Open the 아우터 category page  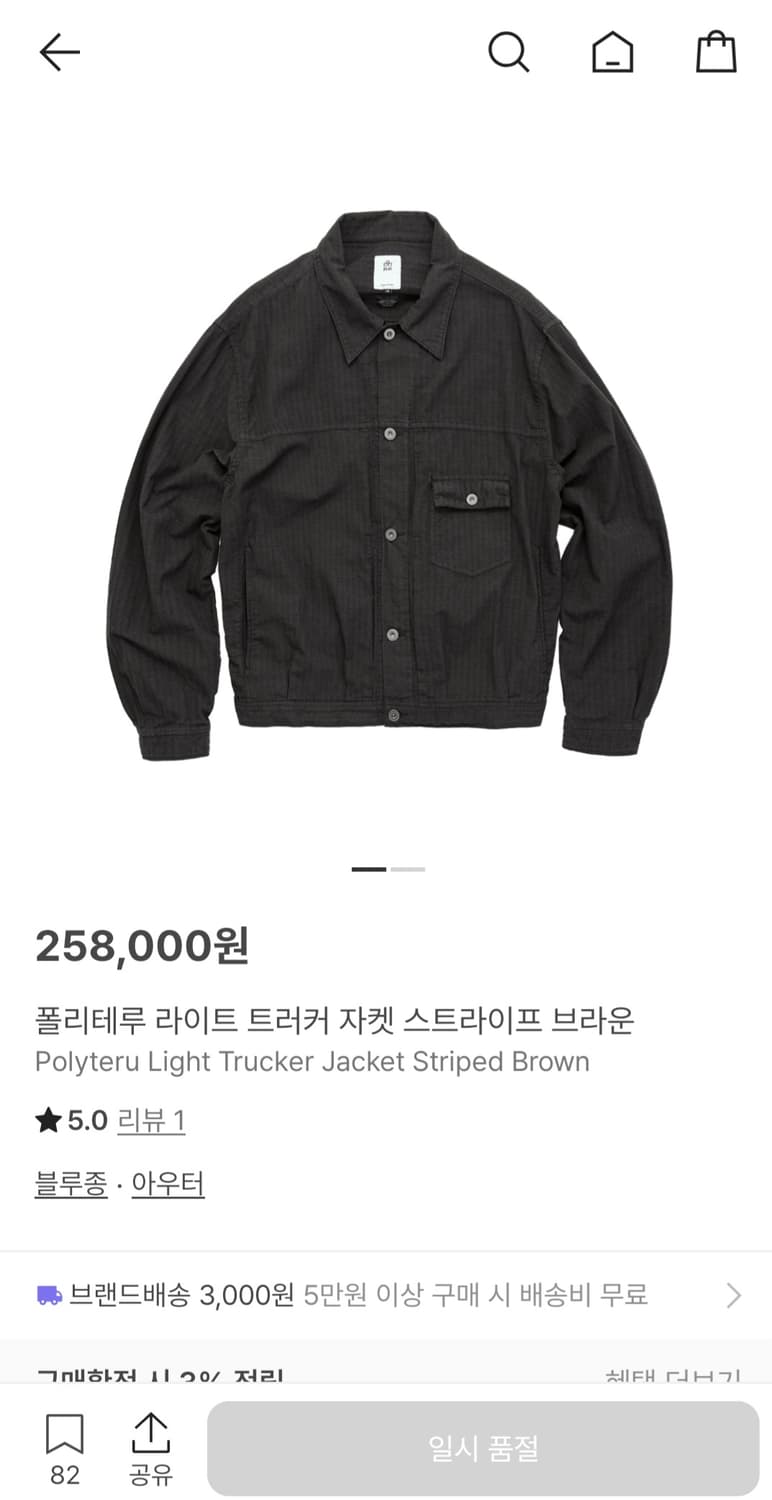point(167,1183)
